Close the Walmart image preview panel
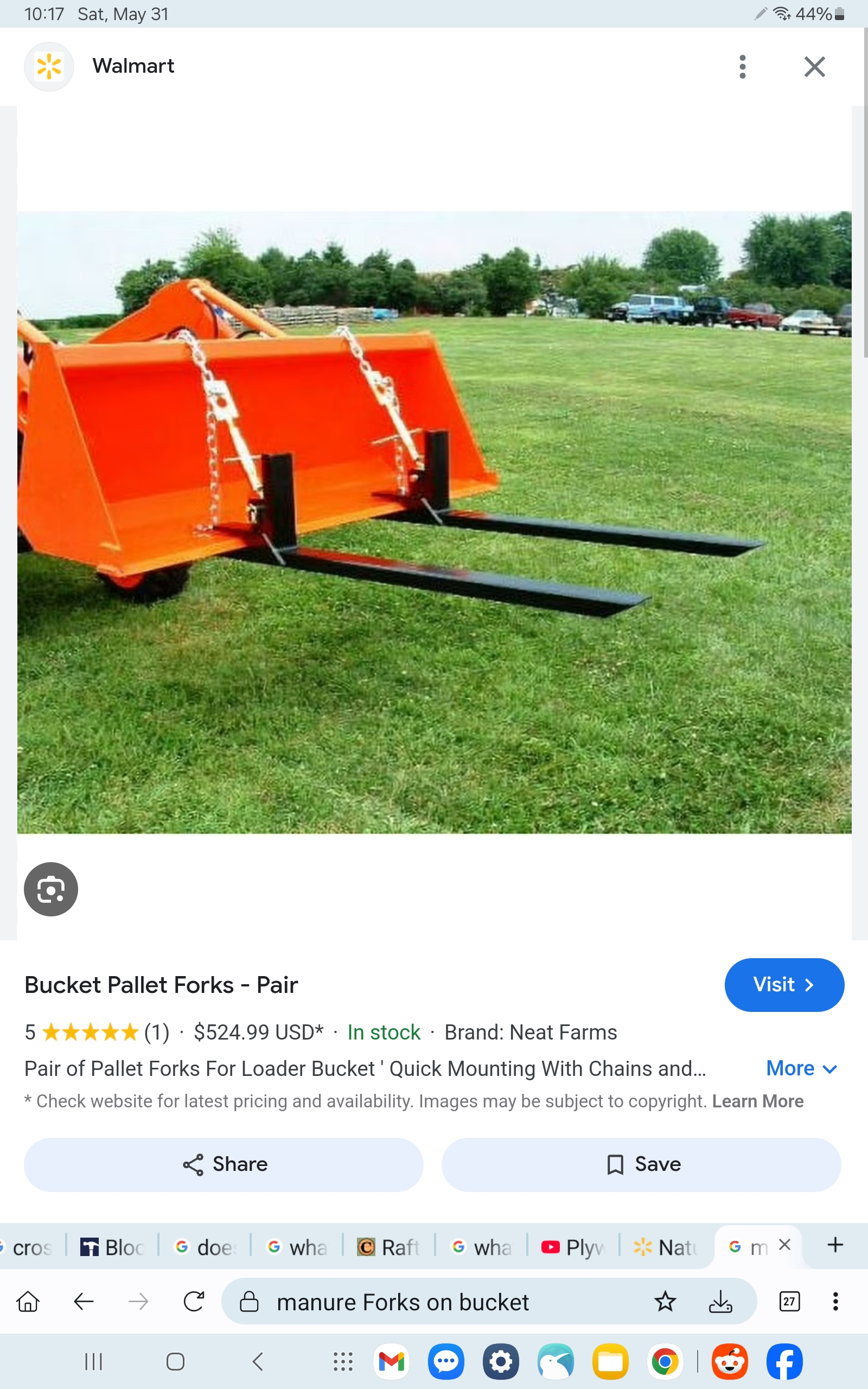This screenshot has width=868, height=1389. 814,67
